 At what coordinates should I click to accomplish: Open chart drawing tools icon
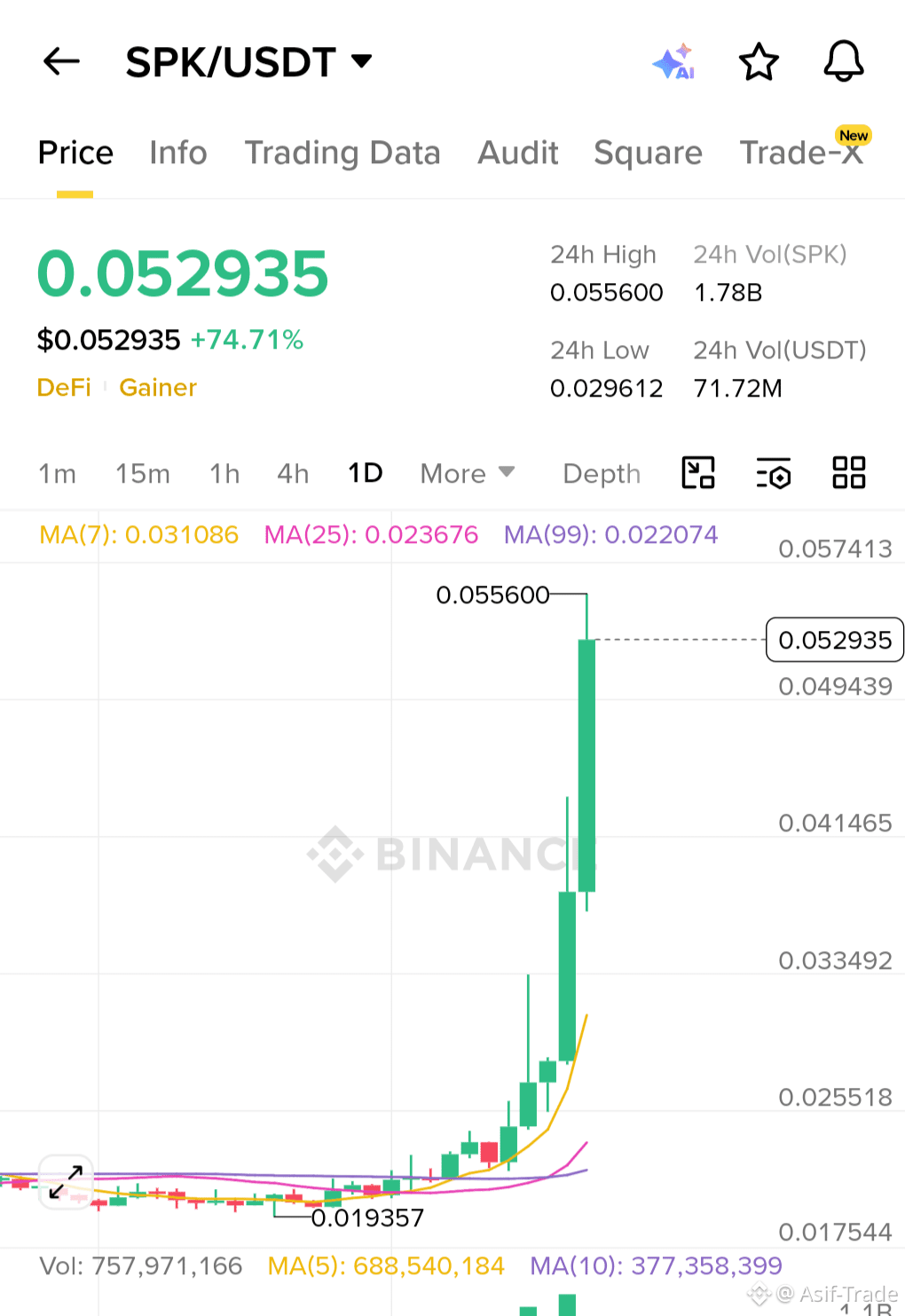(698, 472)
